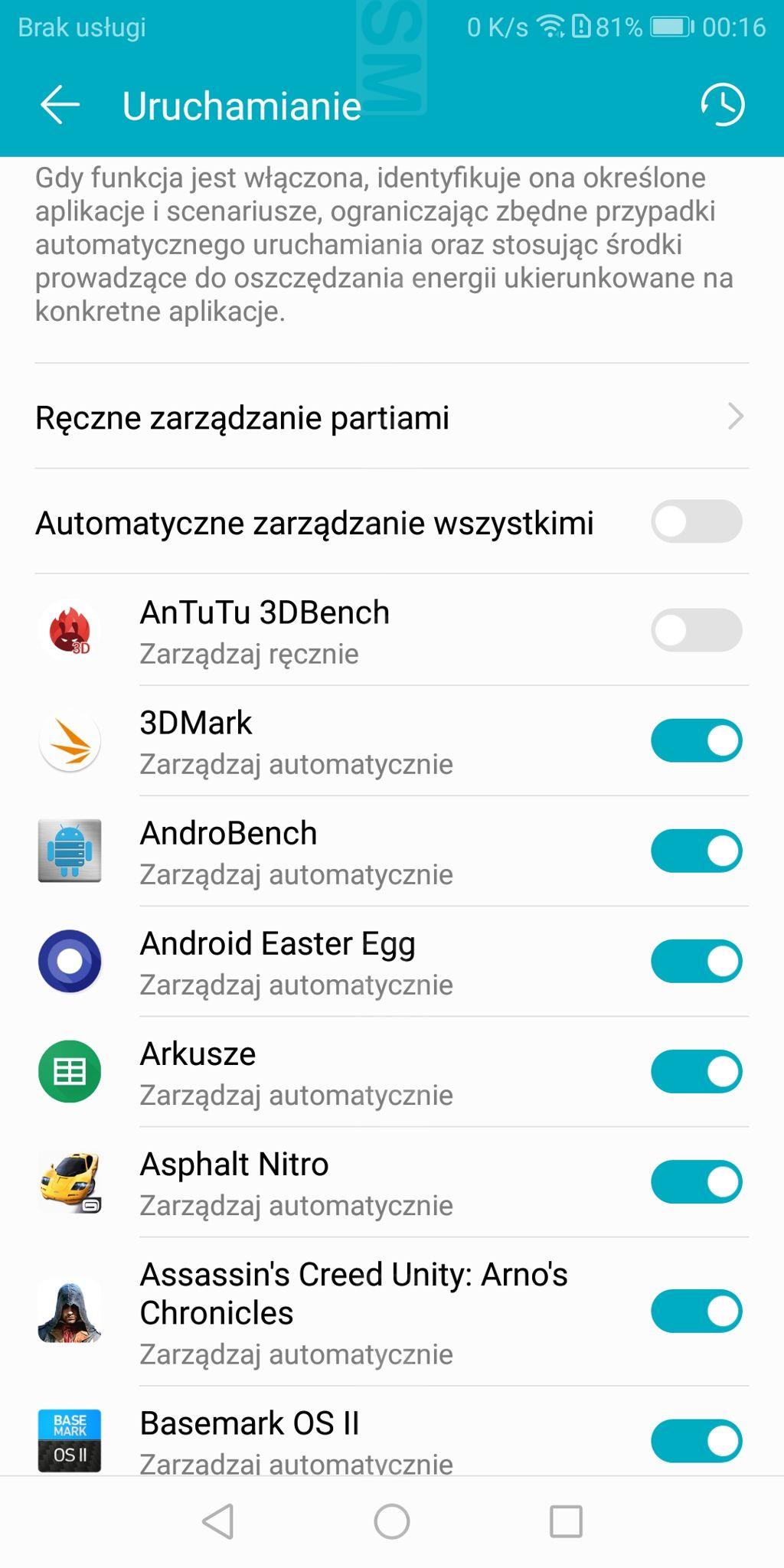Tap the system home button
The image size is (784, 1568).
[392, 1521]
